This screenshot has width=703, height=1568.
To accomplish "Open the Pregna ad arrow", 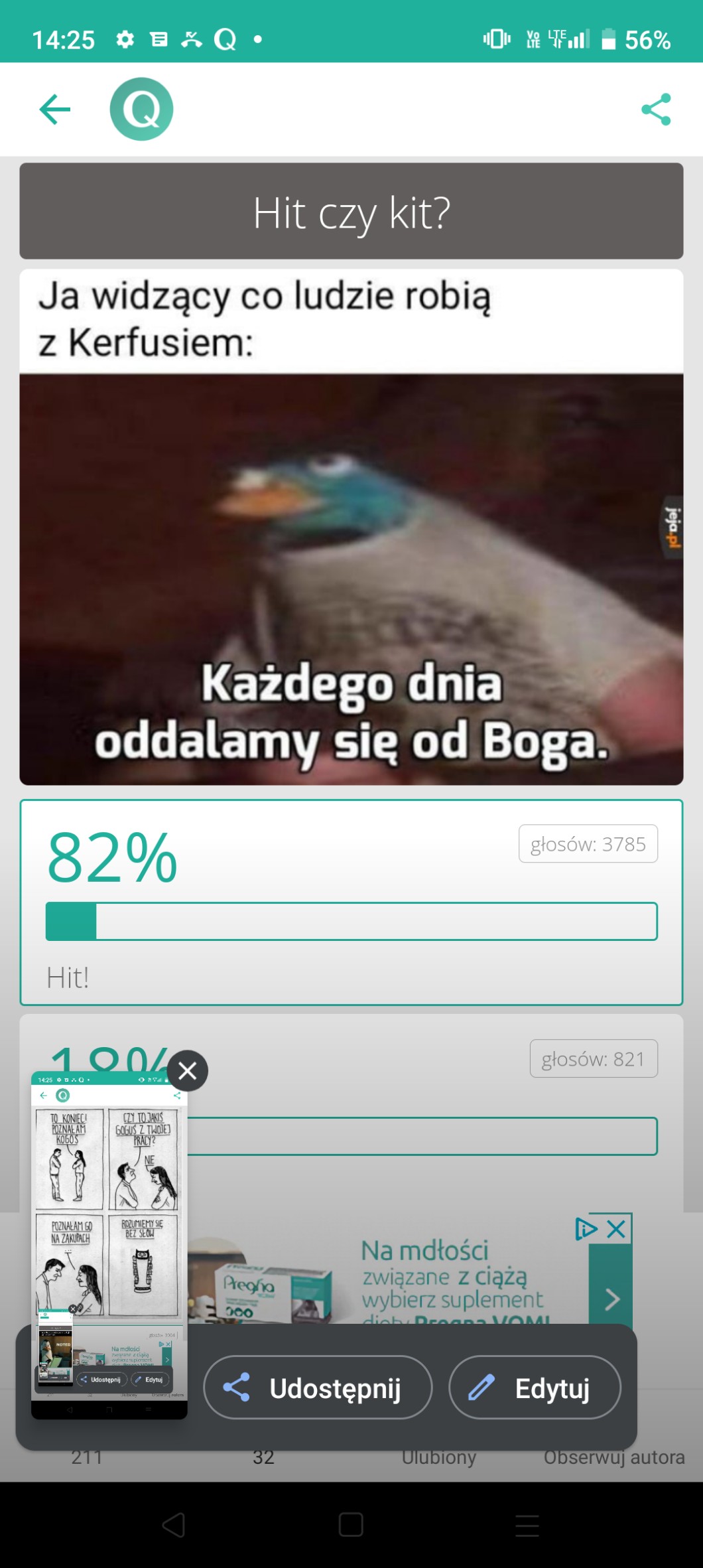I will pyautogui.click(x=611, y=1299).
